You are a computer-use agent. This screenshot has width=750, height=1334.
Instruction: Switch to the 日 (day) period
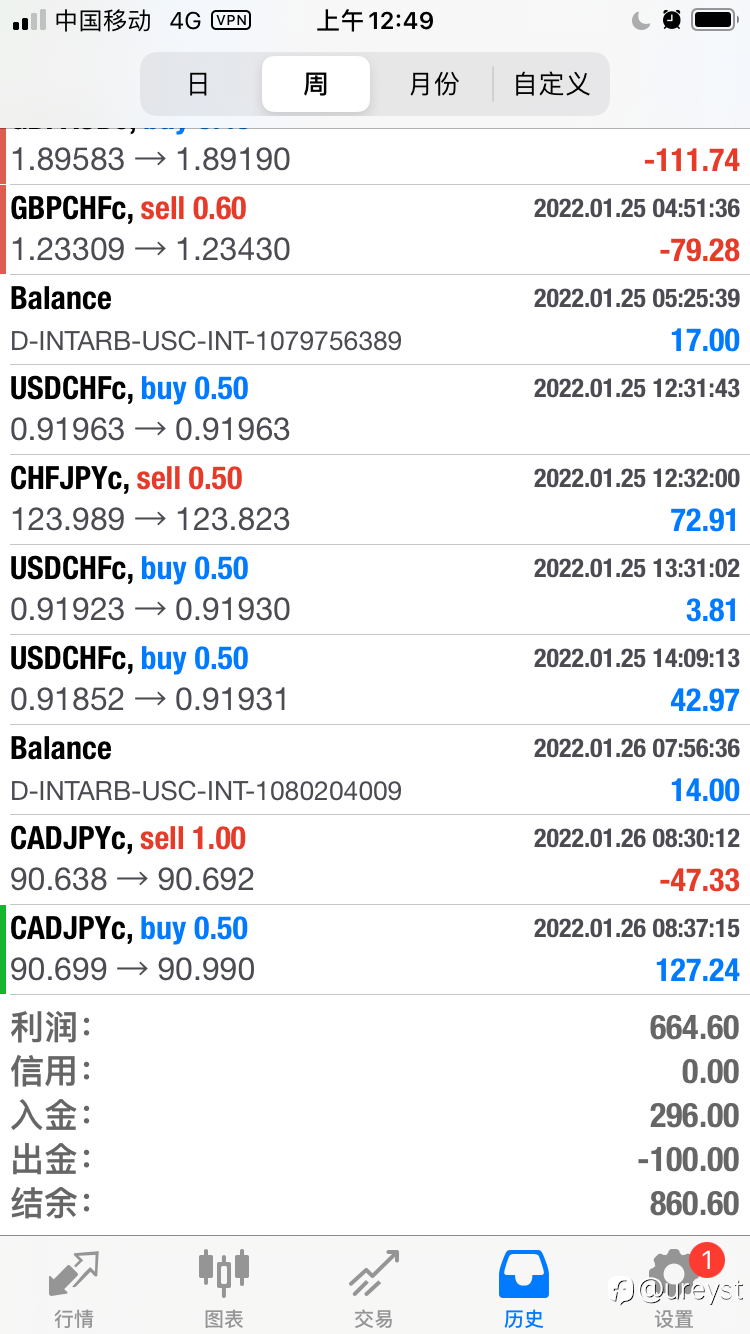coord(199,84)
